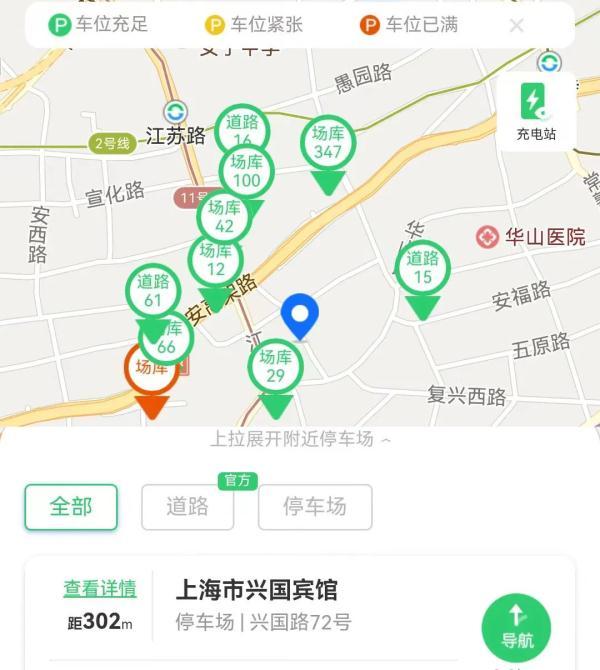Switch to the 全部 filter tab
600x670 pixels.
pos(71,507)
